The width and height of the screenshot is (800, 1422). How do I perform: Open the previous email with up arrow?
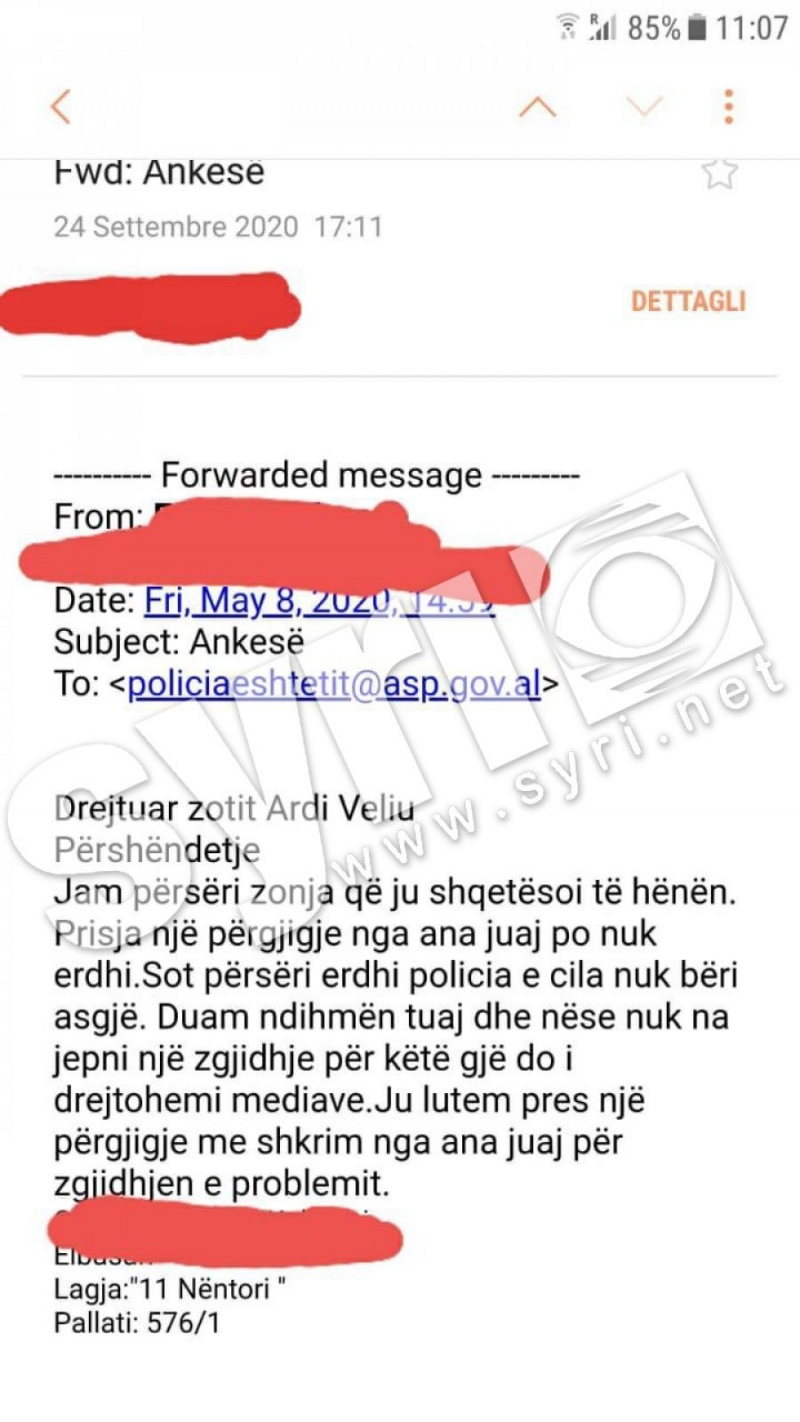(538, 106)
